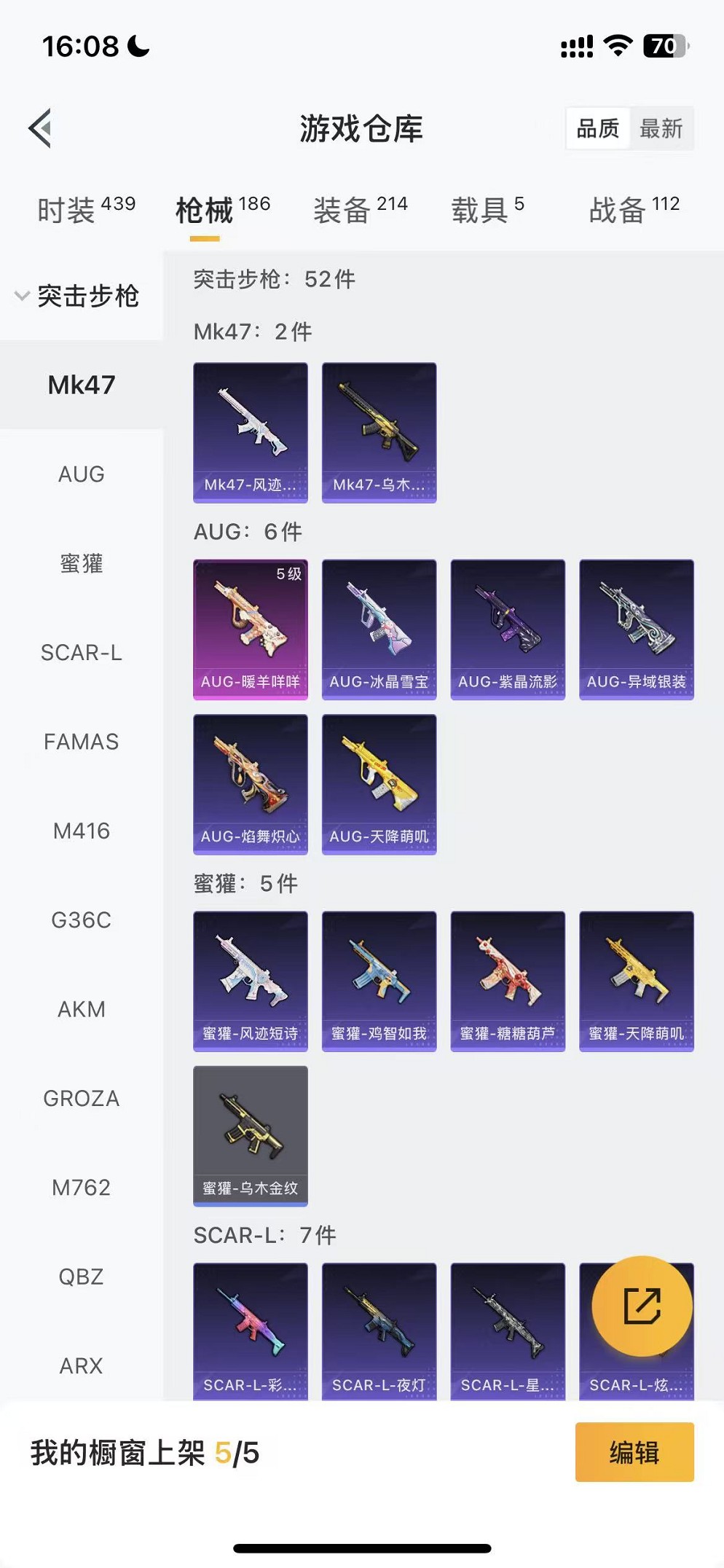Viewport: 724px width, 1568px height.
Task: Open the Mk47-乌木 skin tile
Action: [379, 432]
